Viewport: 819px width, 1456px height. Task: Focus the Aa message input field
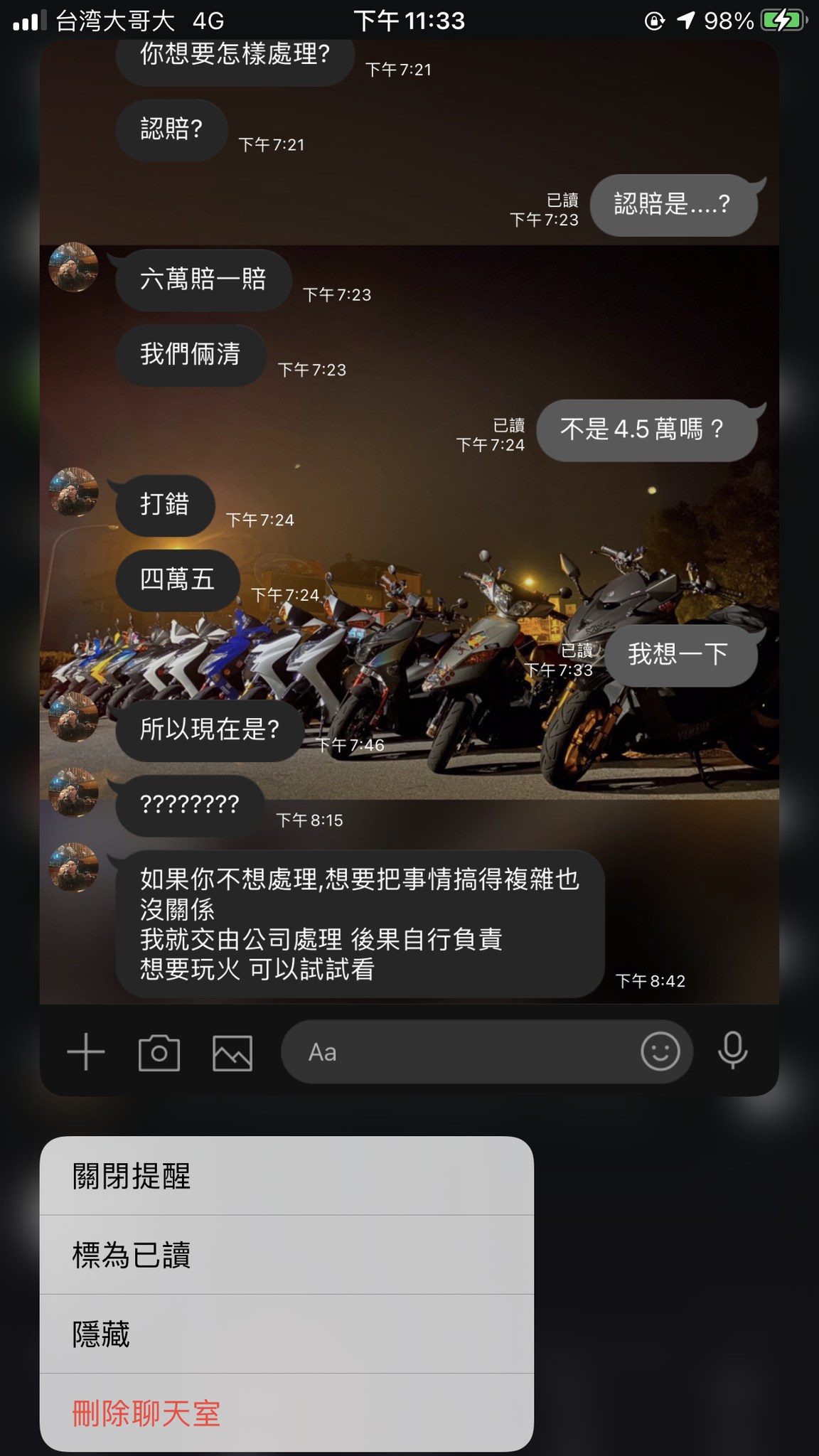(x=455, y=1052)
